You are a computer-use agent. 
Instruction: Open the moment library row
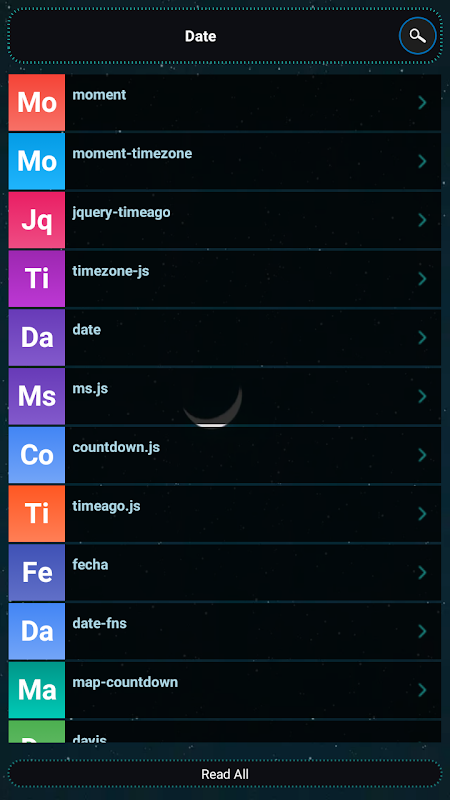click(224, 103)
